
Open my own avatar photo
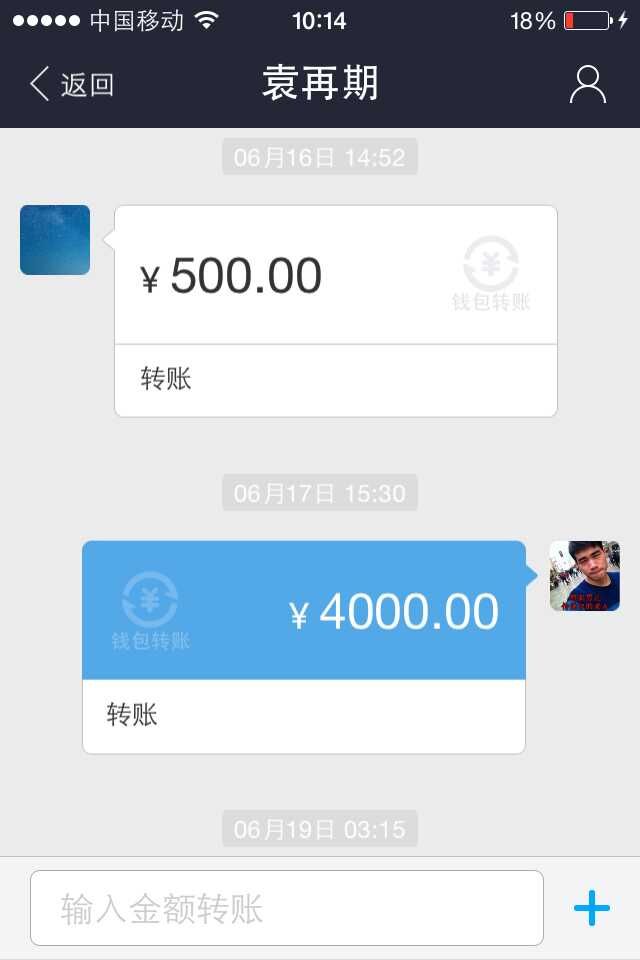[585, 576]
